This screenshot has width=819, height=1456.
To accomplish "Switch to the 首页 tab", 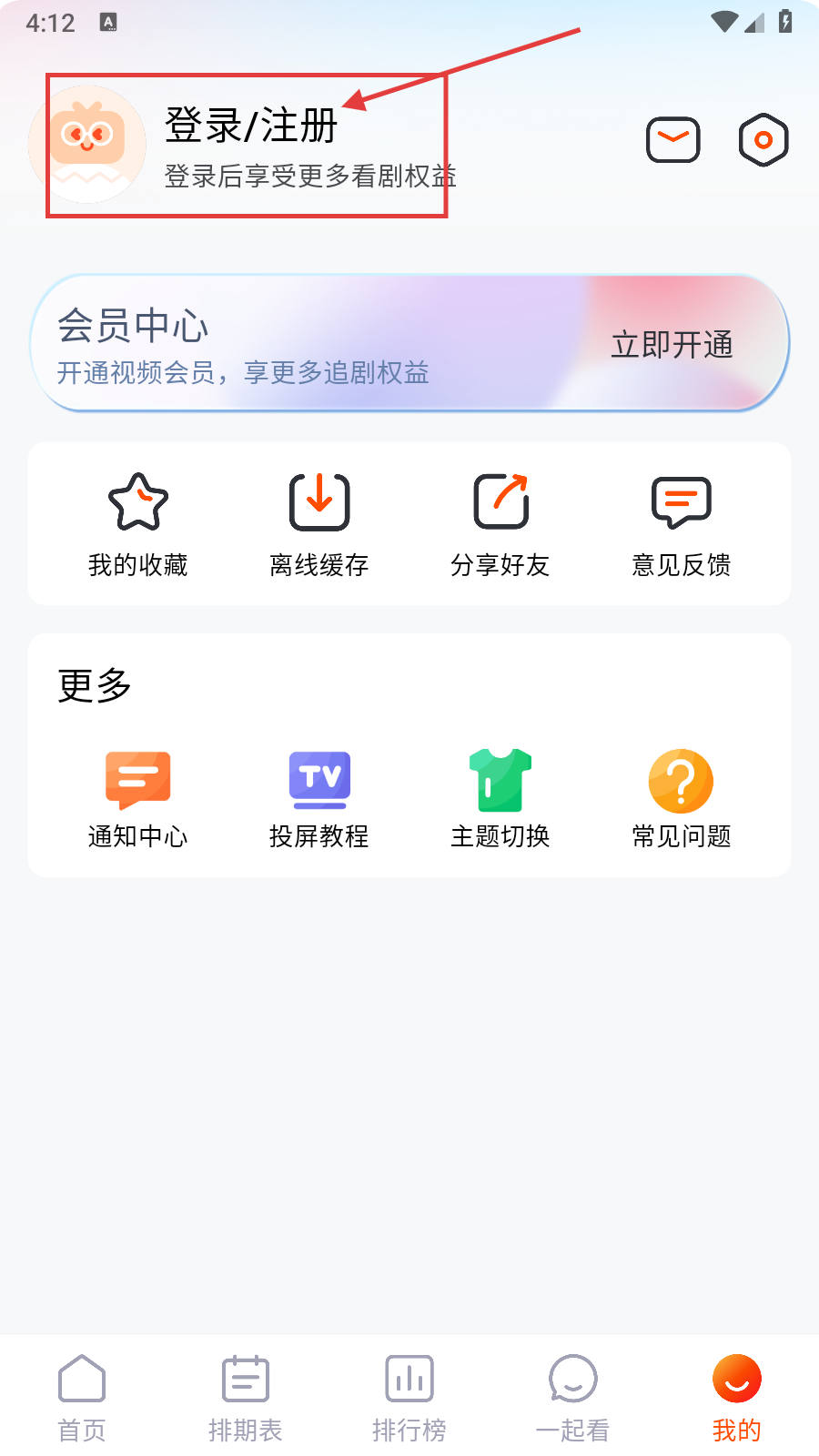I will coord(82,1399).
